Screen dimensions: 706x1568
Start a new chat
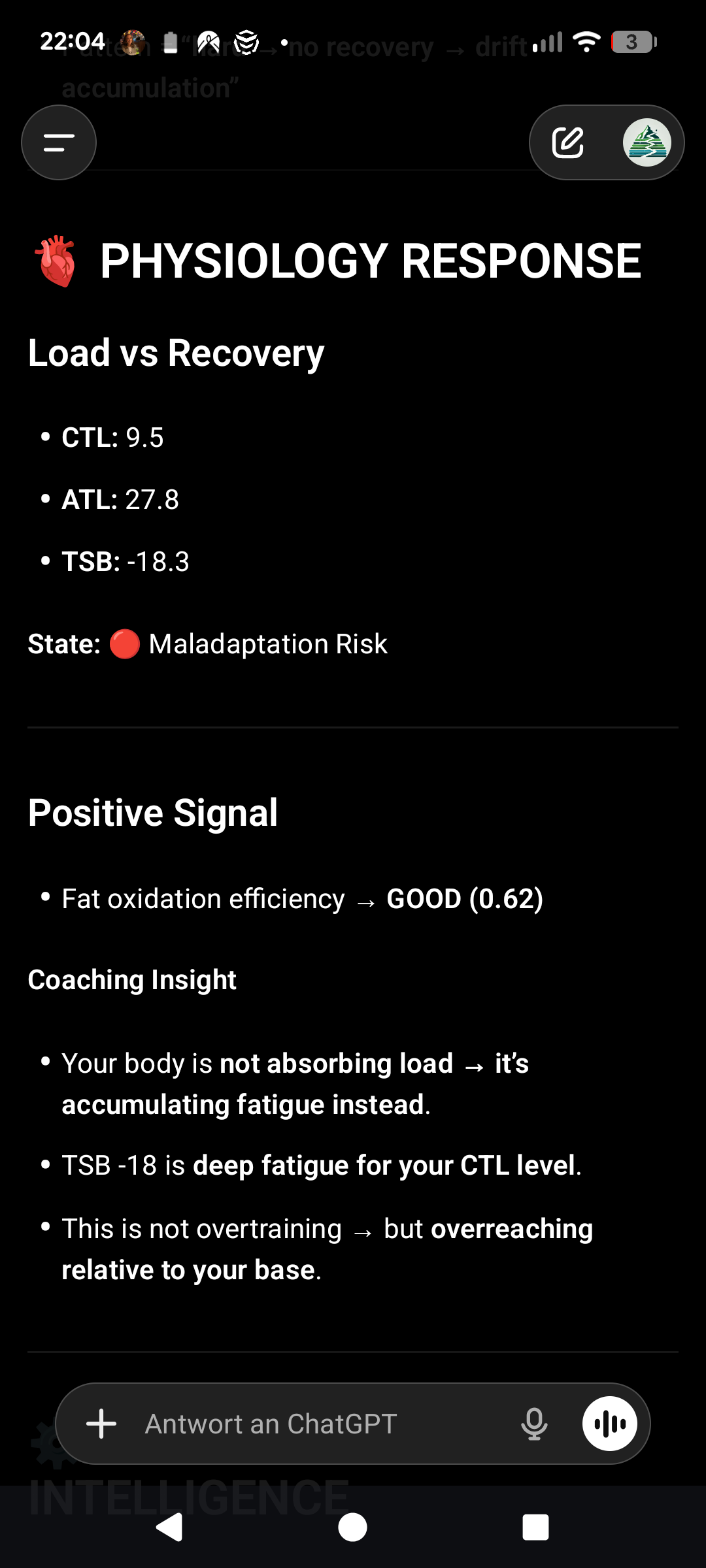click(x=567, y=142)
